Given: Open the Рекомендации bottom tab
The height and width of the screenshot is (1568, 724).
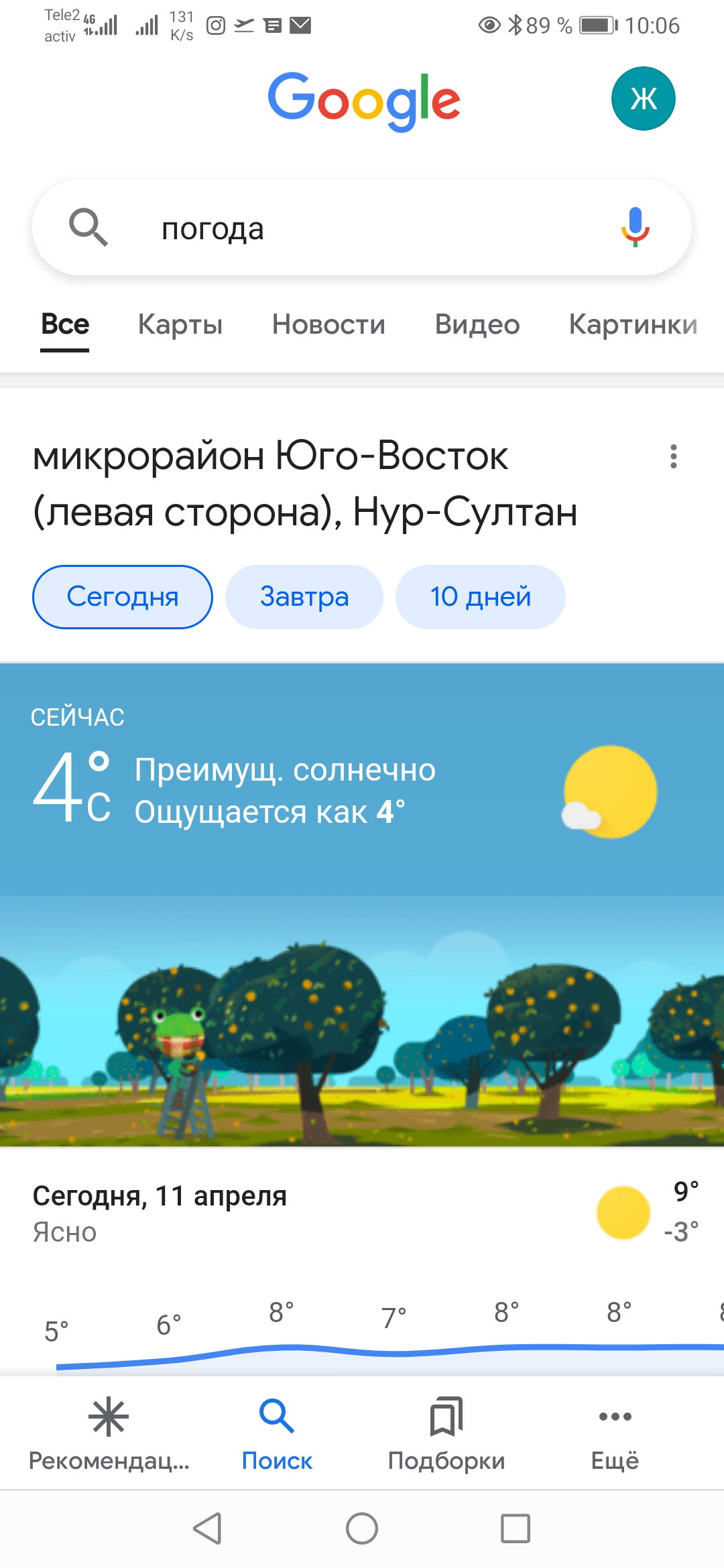Looking at the screenshot, I should click(x=109, y=1434).
